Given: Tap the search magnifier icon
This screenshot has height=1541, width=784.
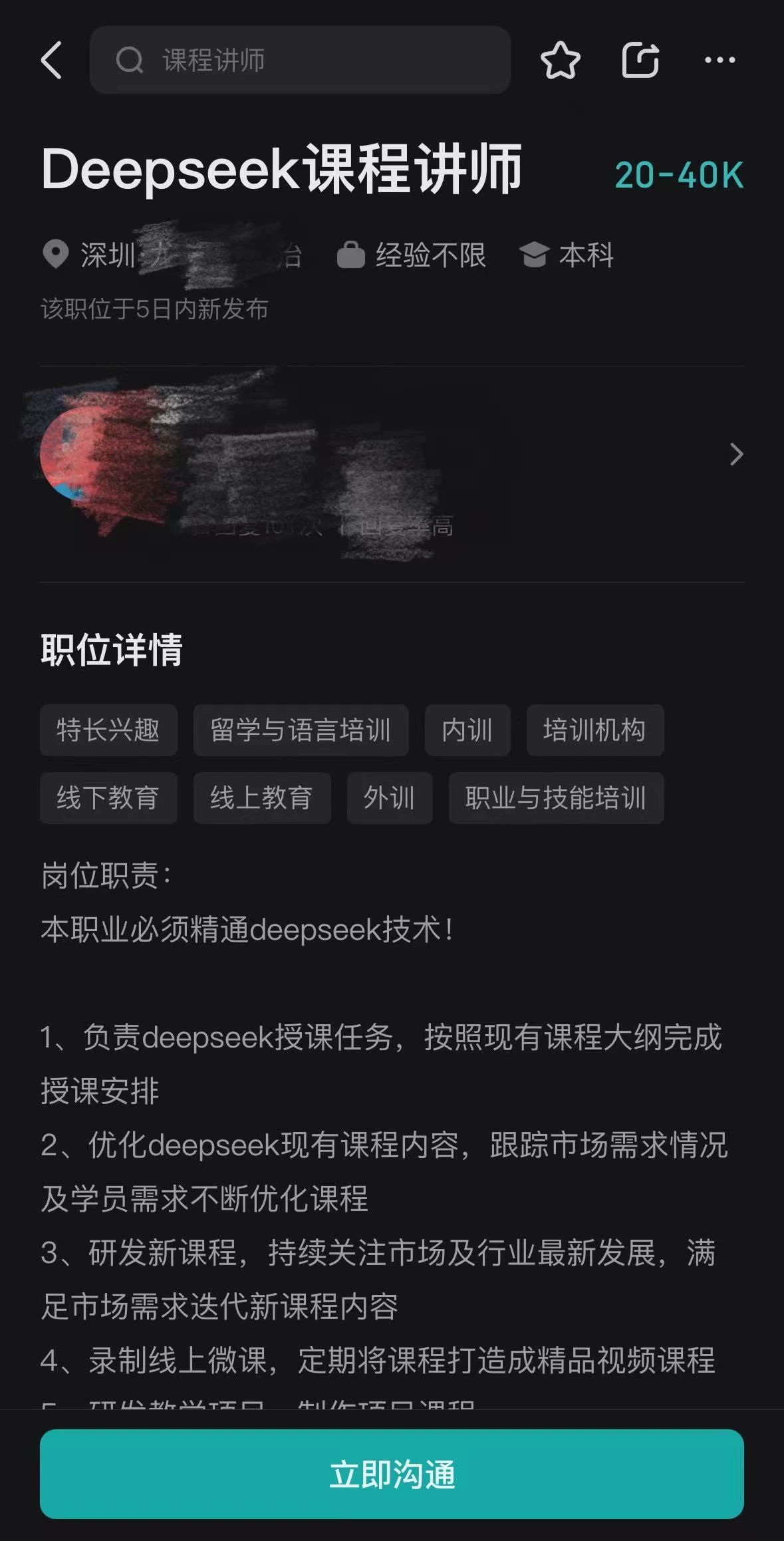Looking at the screenshot, I should pyautogui.click(x=130, y=61).
